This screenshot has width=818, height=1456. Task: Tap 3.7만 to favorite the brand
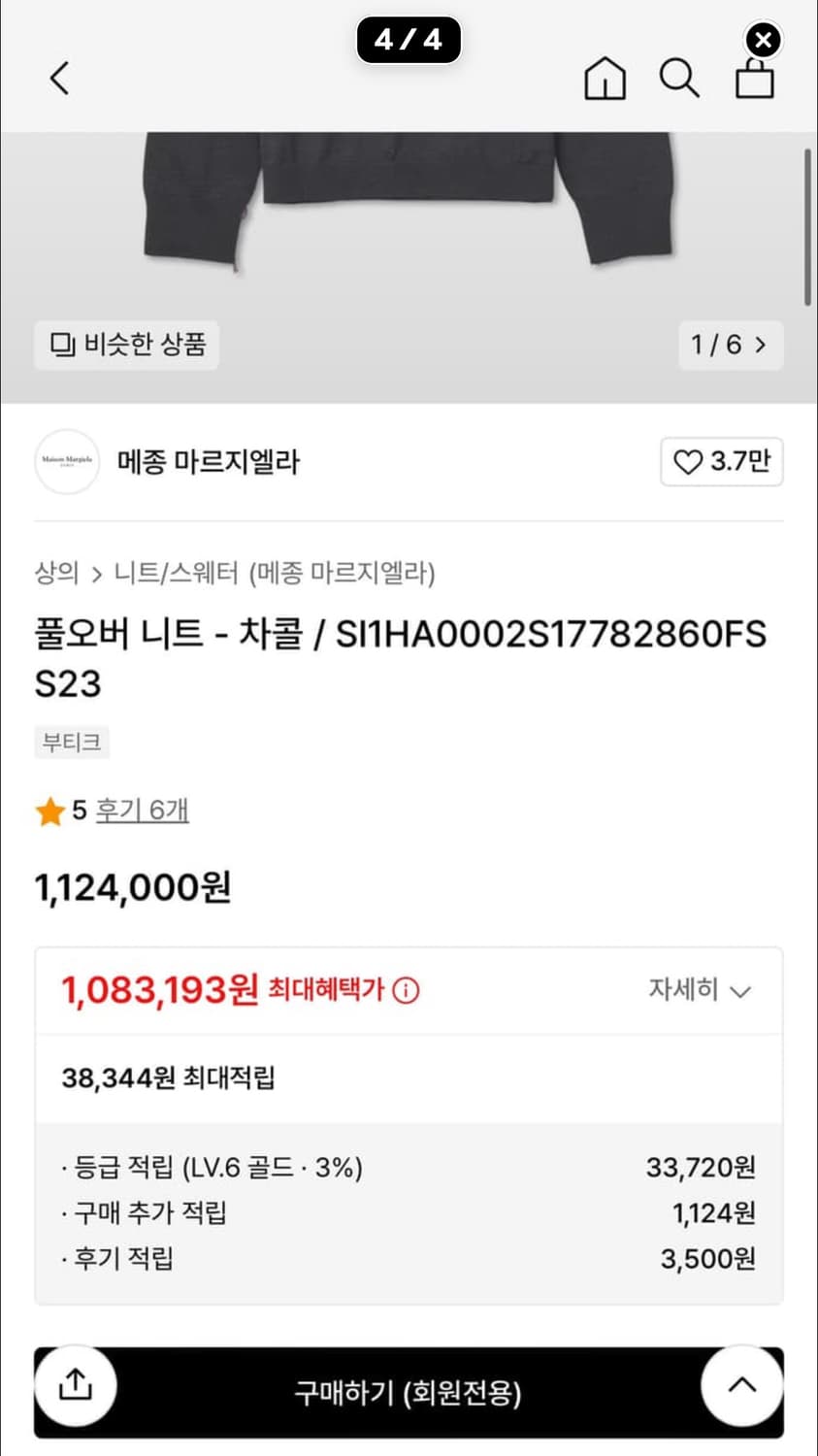coord(739,462)
